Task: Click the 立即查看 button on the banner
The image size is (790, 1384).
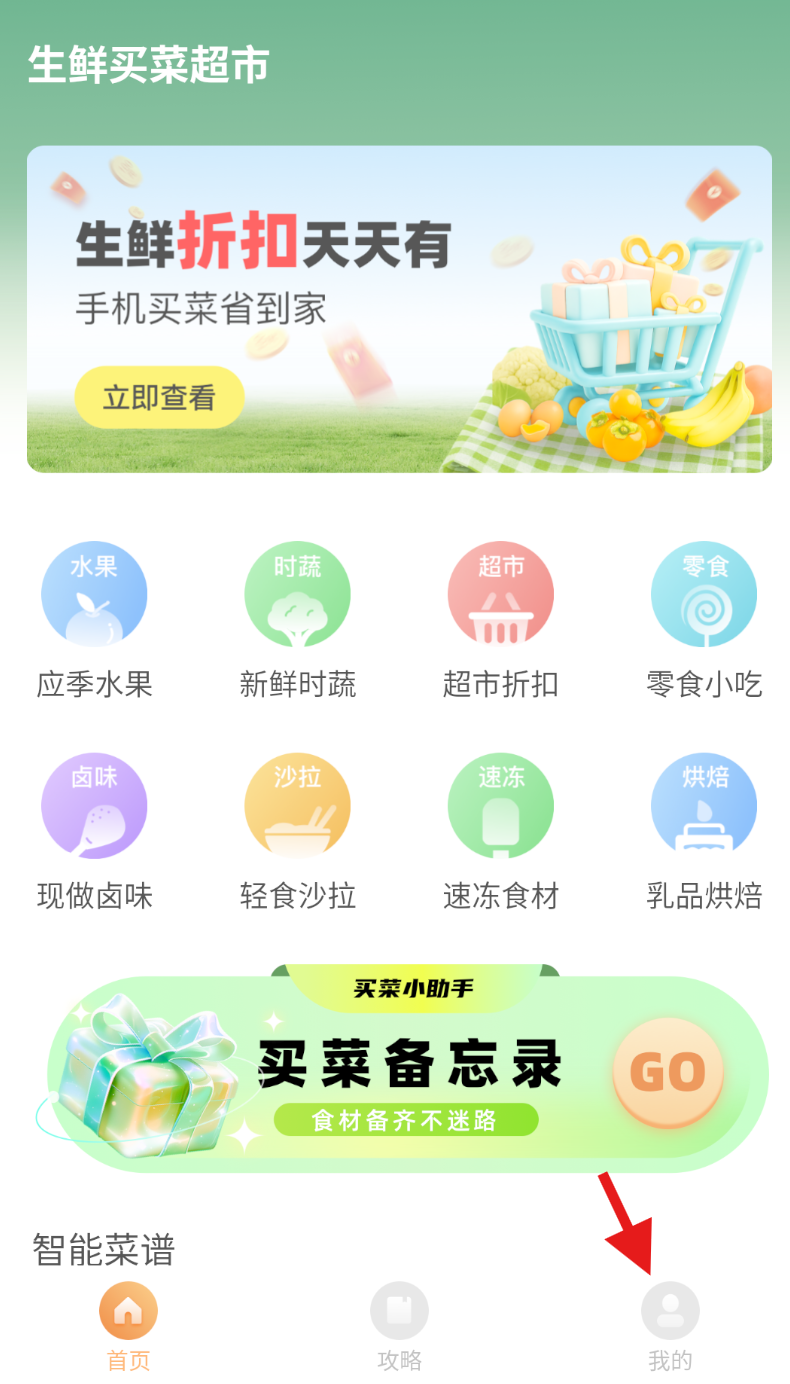Action: (157, 397)
